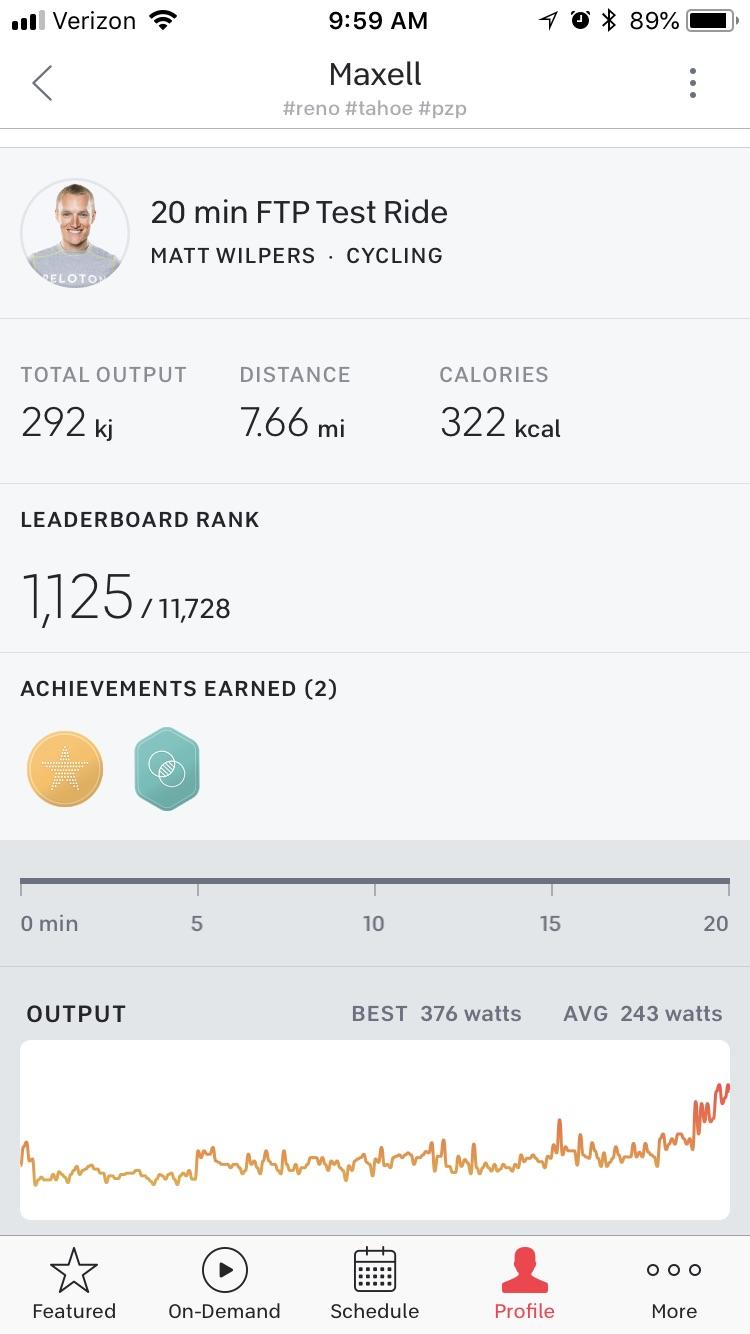
Task: Expand the Achievements Earned section
Action: point(178,688)
